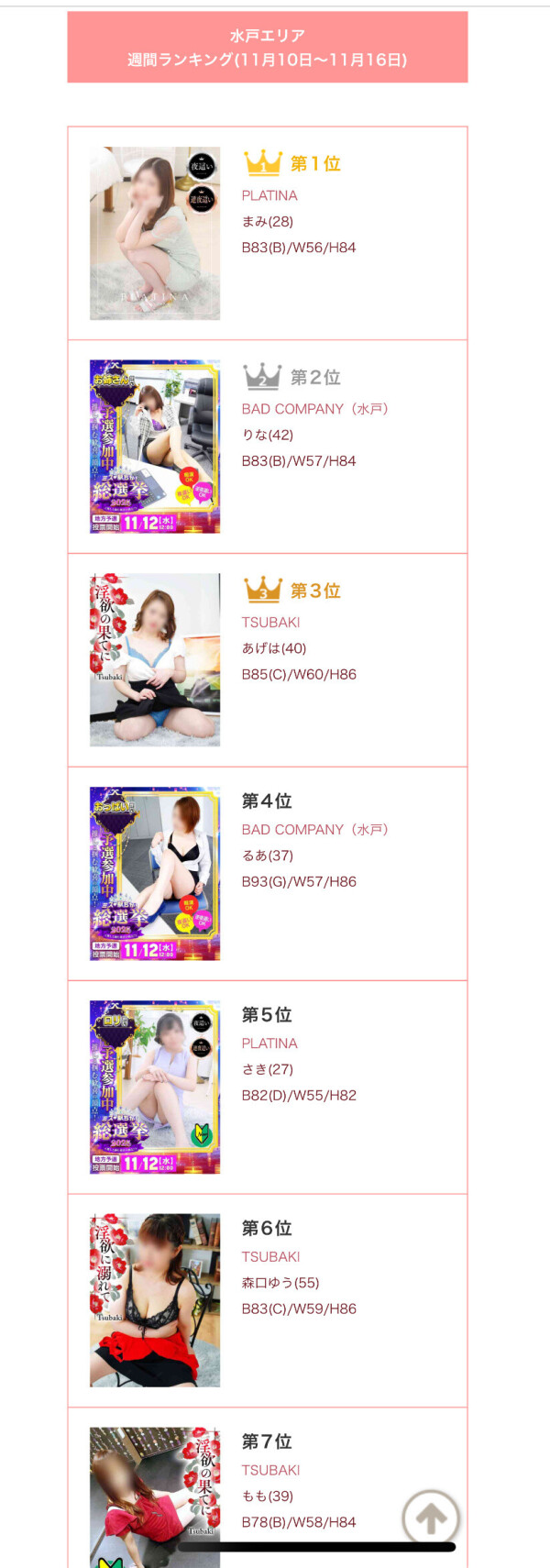Open the third-place あげは ranking card

pyautogui.click(x=268, y=660)
